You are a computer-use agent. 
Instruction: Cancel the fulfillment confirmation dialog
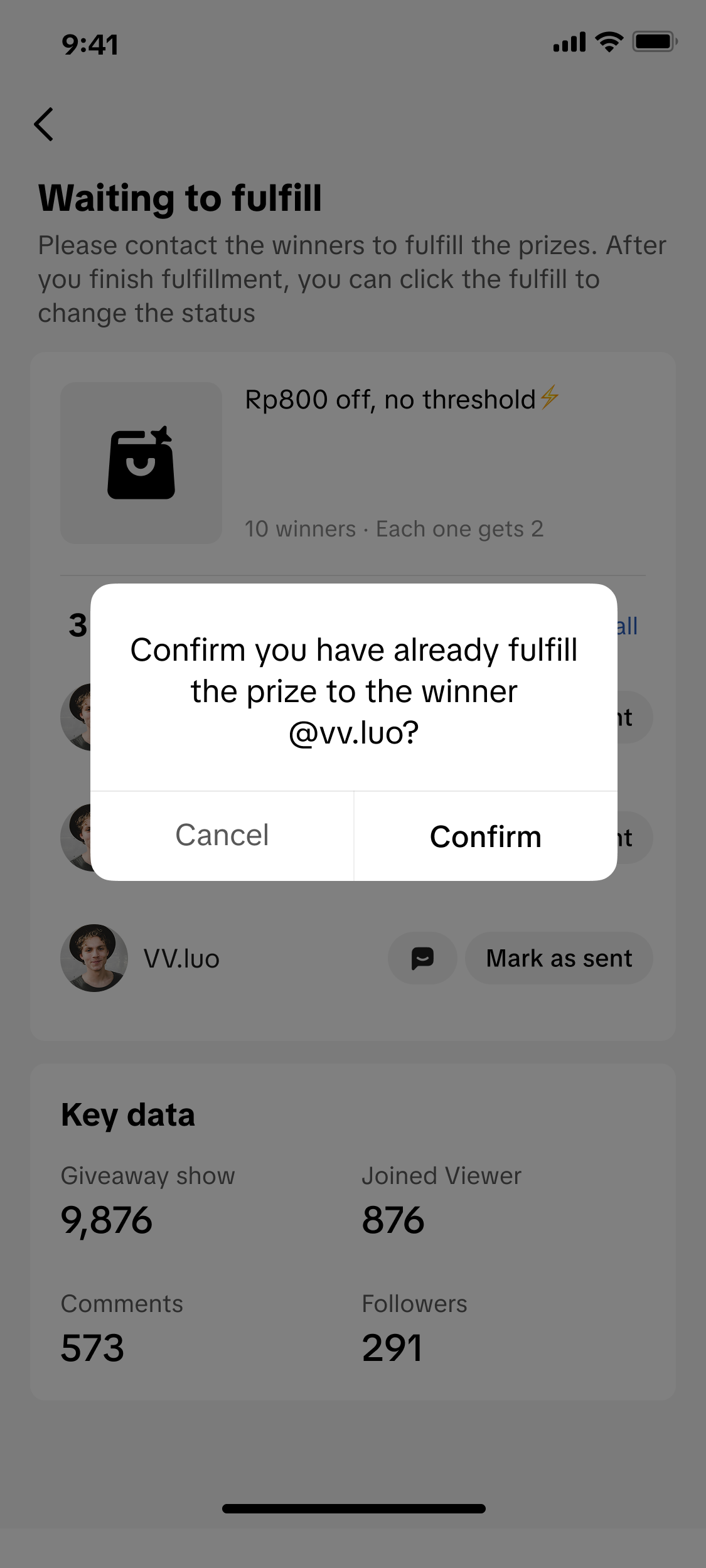tap(222, 836)
